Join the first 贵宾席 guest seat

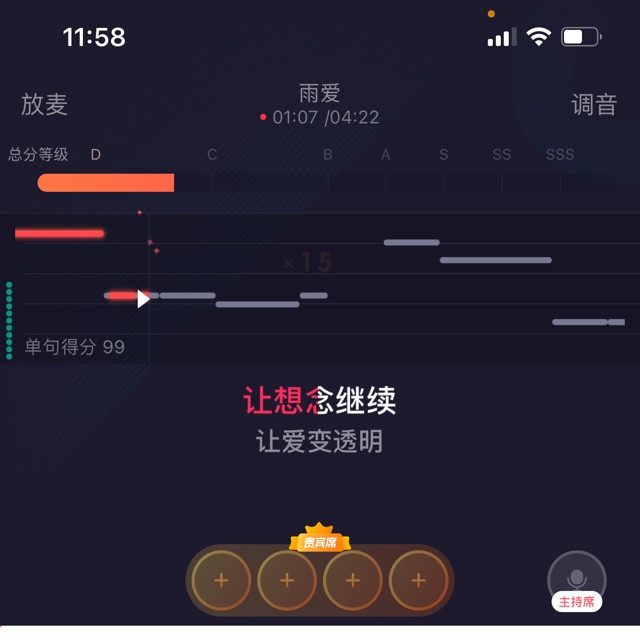pos(221,580)
